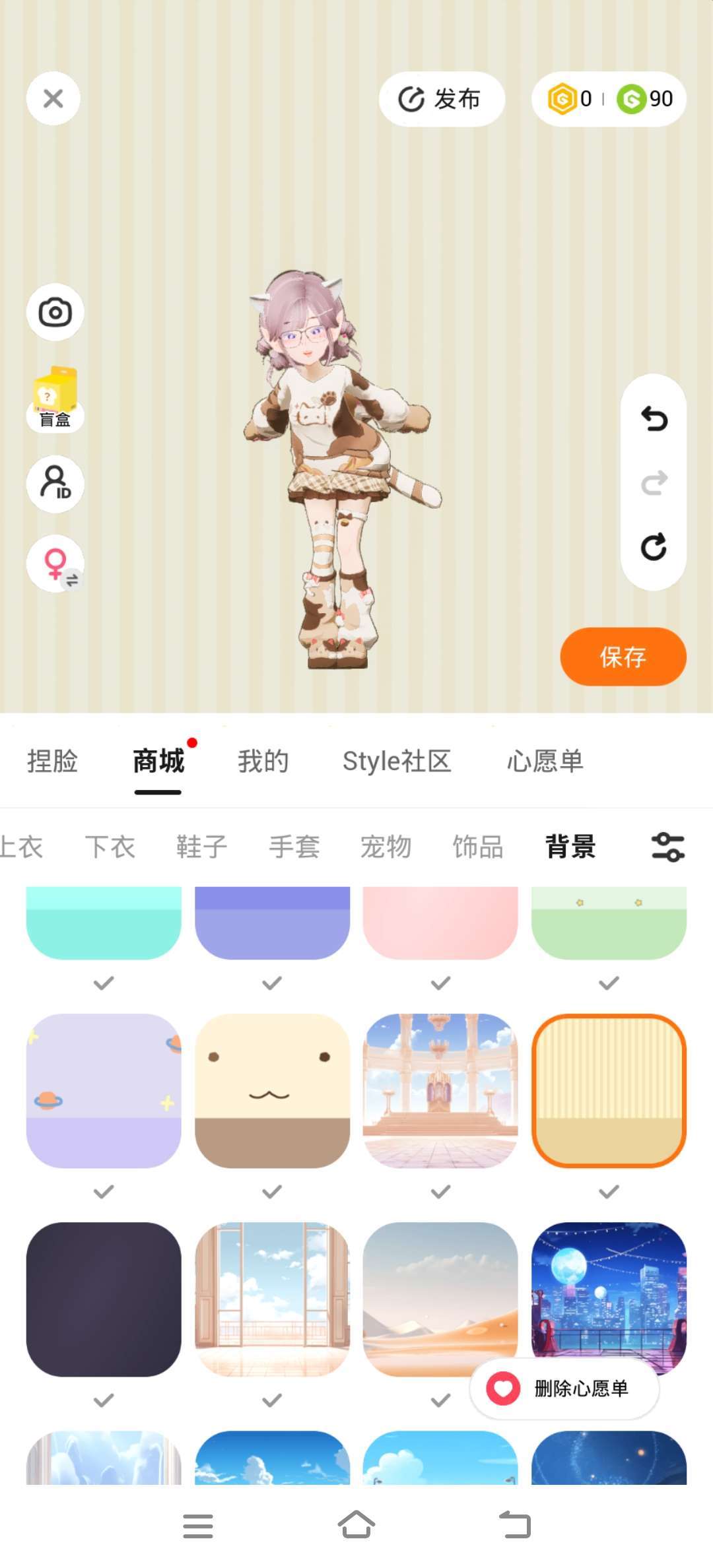Viewport: 713px width, 1568px height.
Task: Switch avatar gender
Action: pyautogui.click(x=55, y=564)
